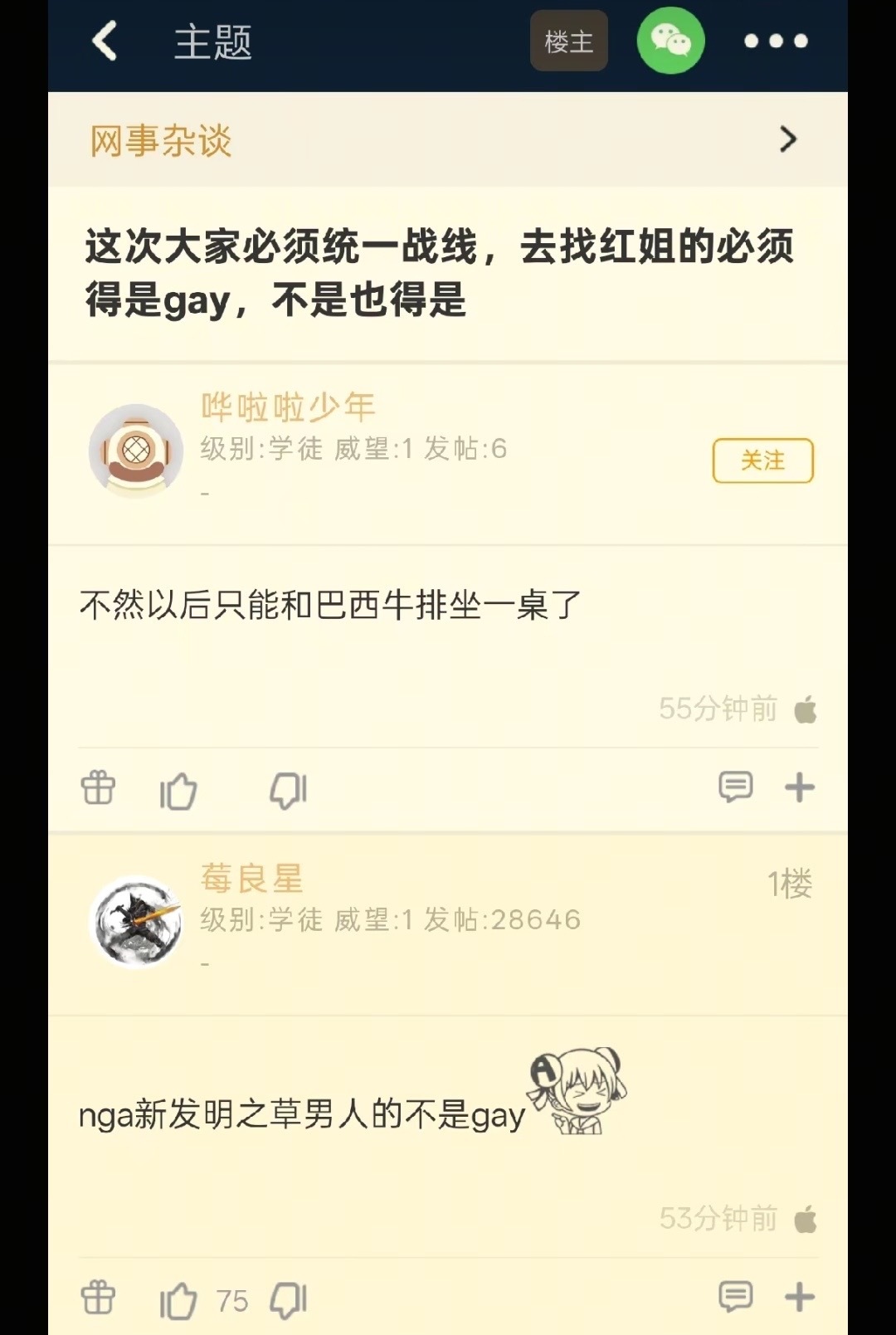
Task: Comment on 哗啦啦少年's post
Action: (735, 787)
